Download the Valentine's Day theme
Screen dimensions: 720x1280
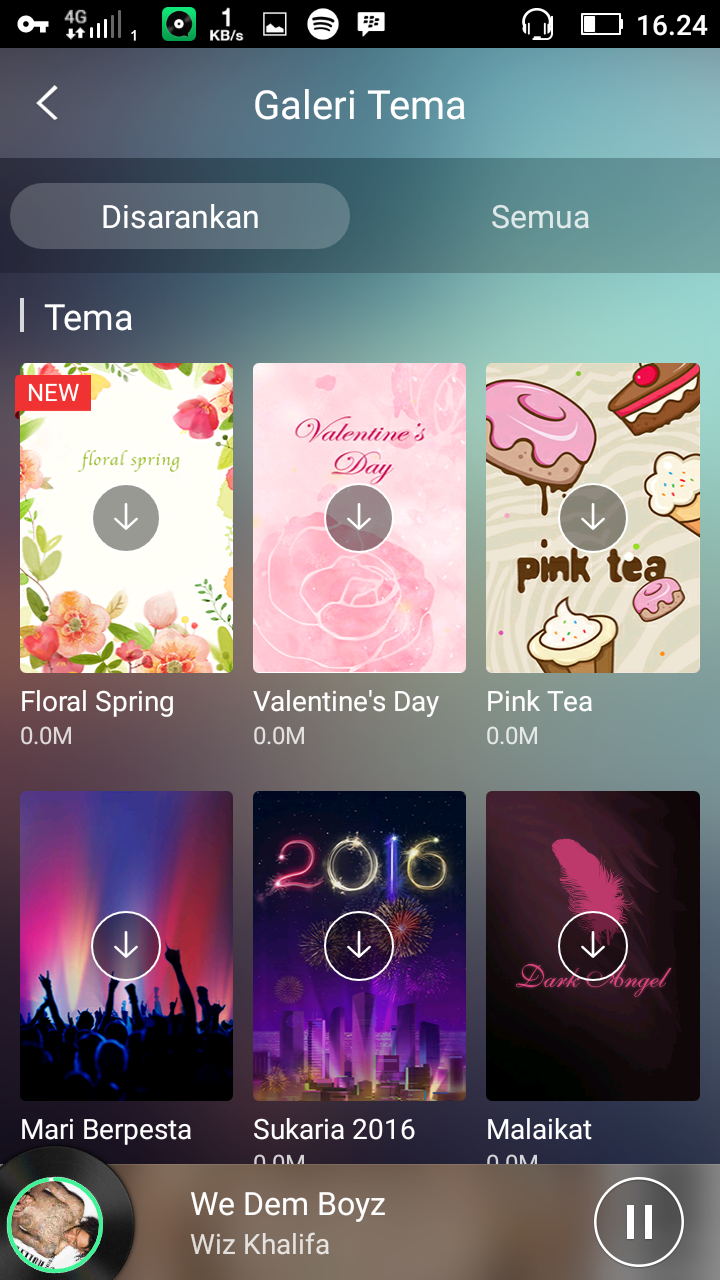pyautogui.click(x=359, y=517)
